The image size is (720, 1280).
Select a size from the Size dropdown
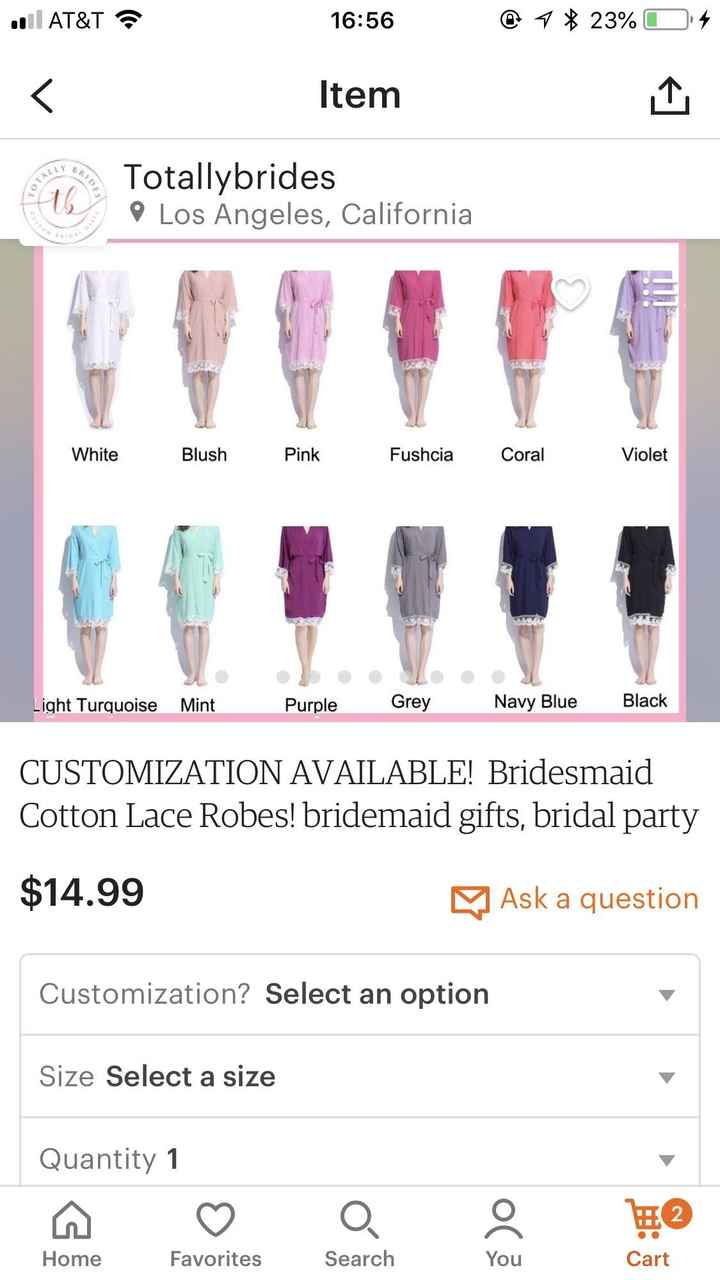tap(360, 1077)
